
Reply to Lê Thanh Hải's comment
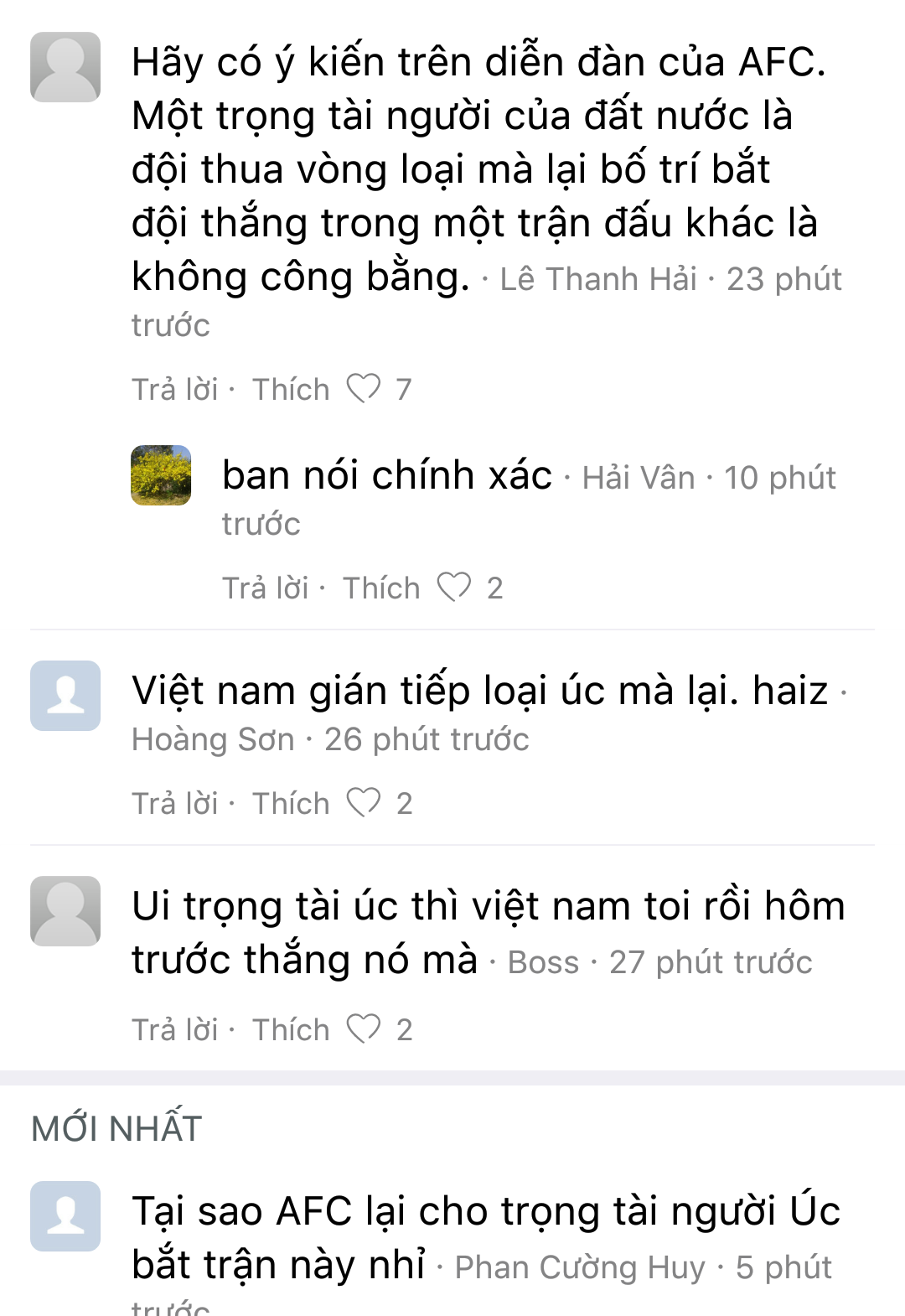[174, 390]
